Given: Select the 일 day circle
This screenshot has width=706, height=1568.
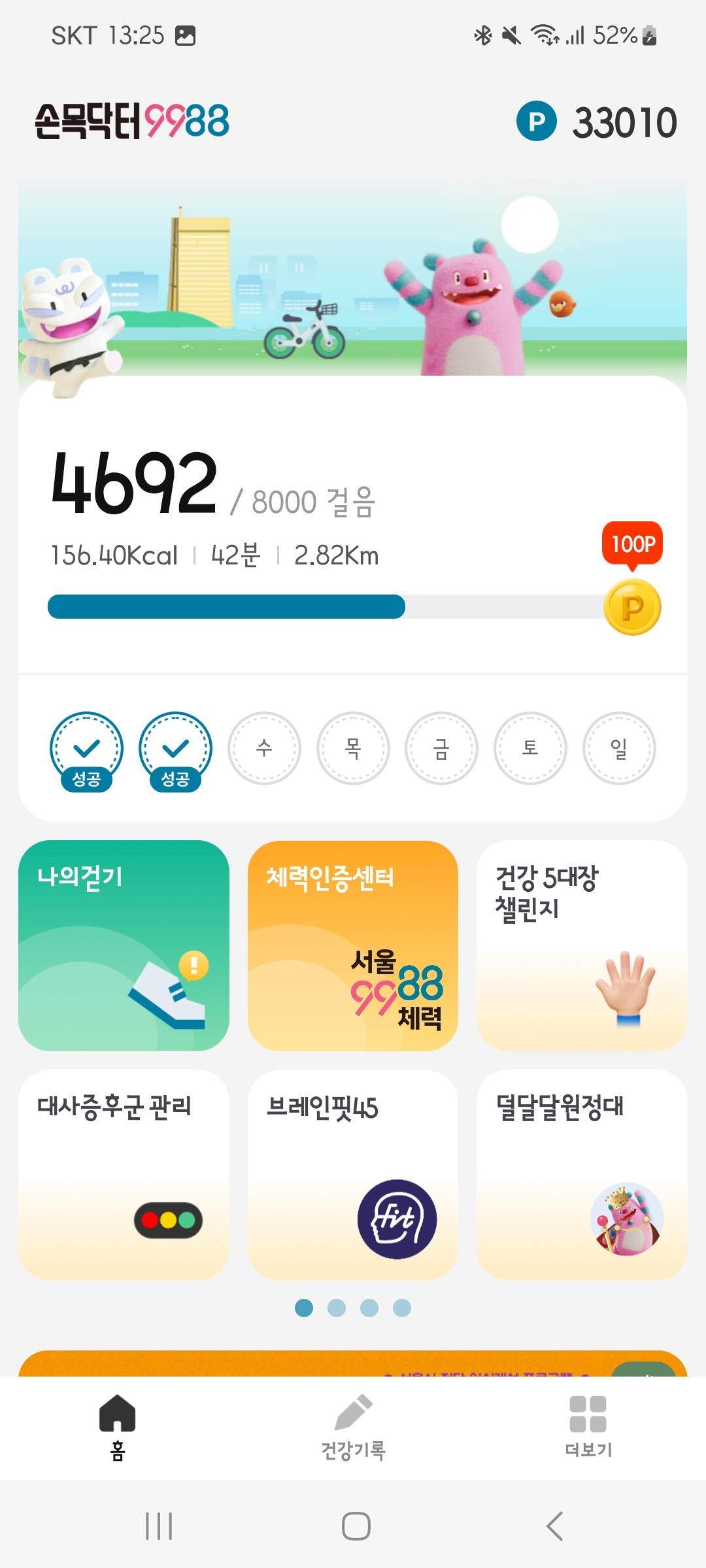Looking at the screenshot, I should click(x=619, y=748).
